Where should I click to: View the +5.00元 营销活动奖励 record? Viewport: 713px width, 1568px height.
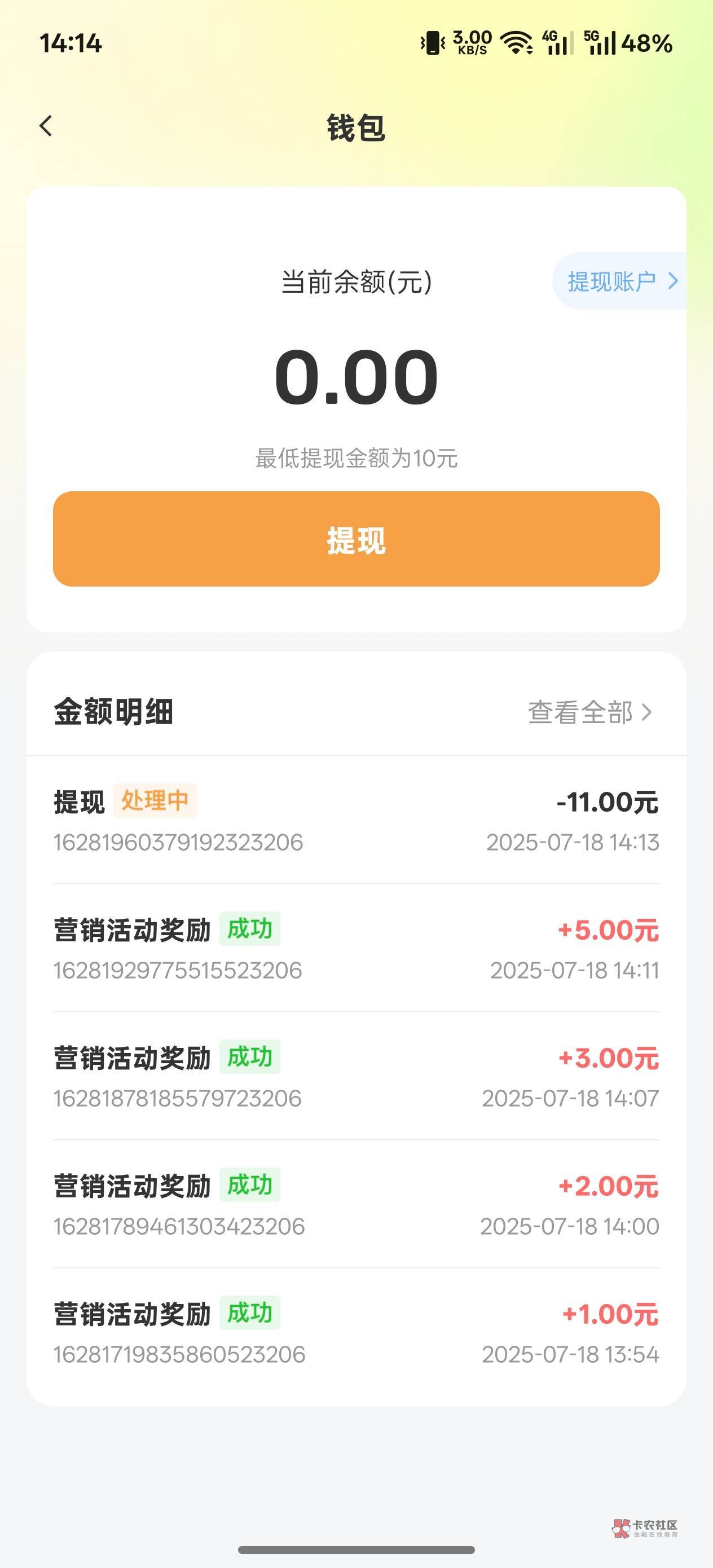coord(356,948)
